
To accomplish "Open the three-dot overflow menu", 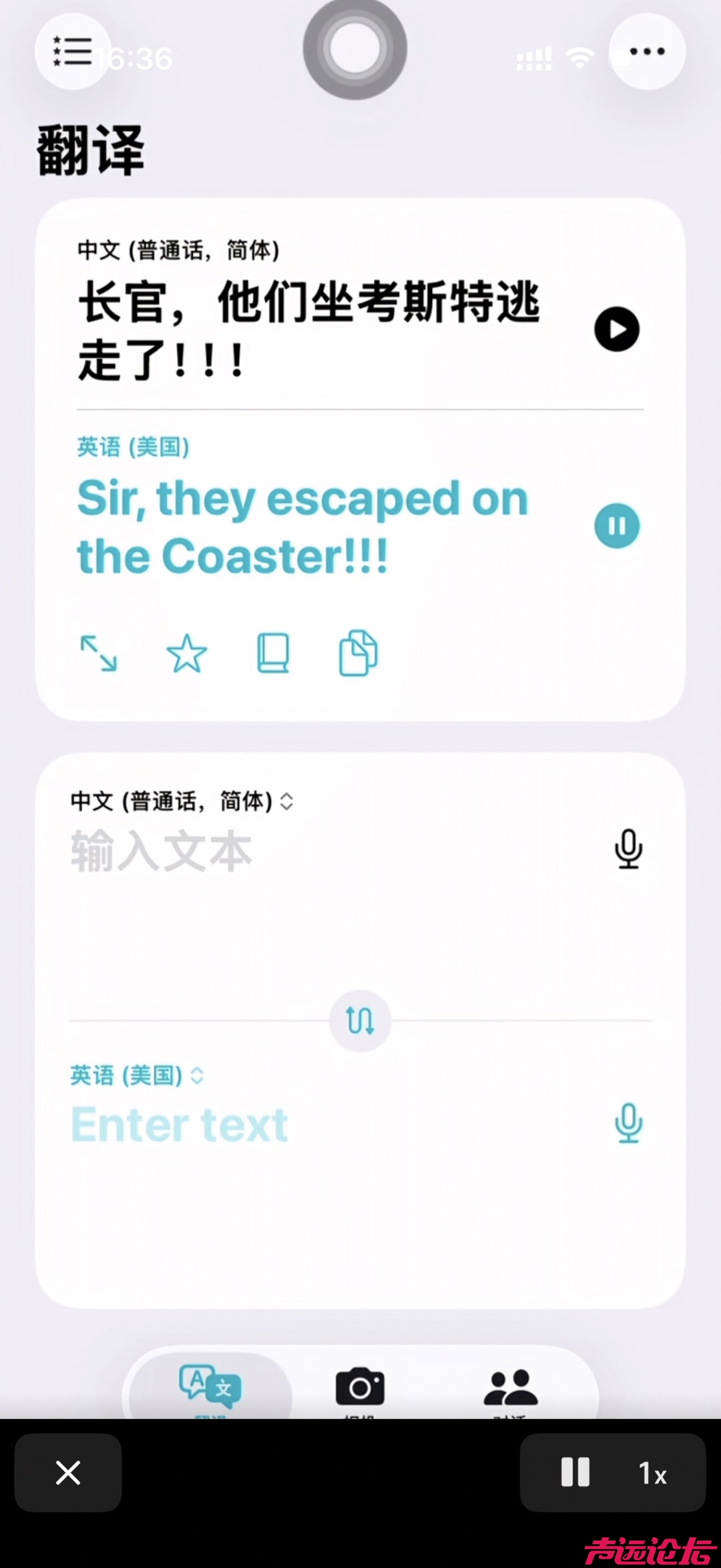I will tap(647, 51).
